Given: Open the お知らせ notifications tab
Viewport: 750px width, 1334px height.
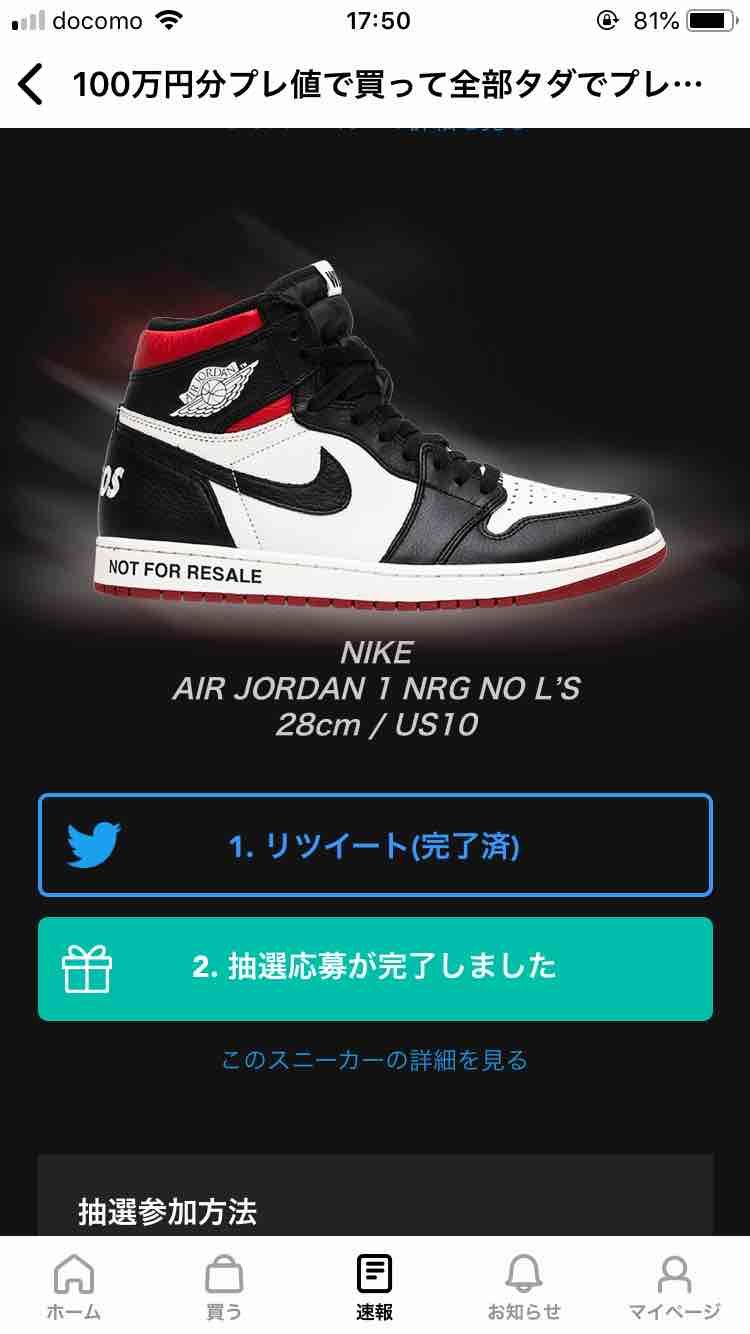Looking at the screenshot, I should (524, 1287).
